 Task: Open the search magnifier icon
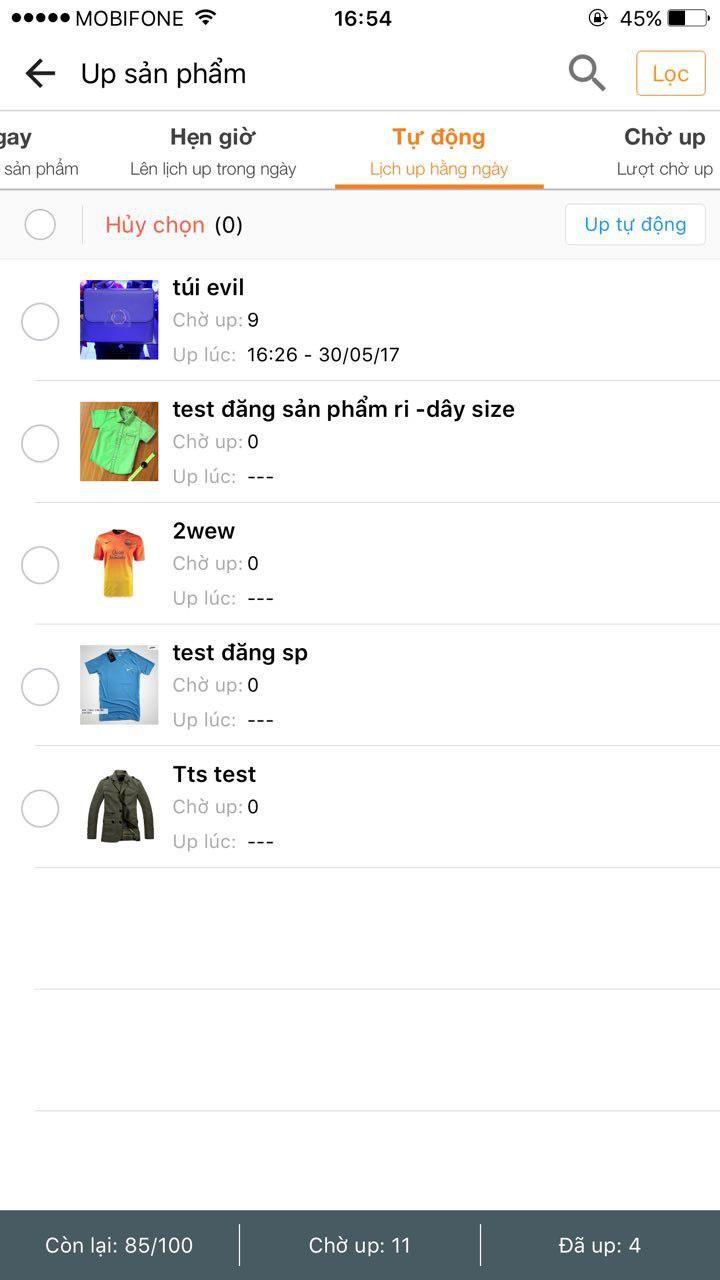point(586,72)
